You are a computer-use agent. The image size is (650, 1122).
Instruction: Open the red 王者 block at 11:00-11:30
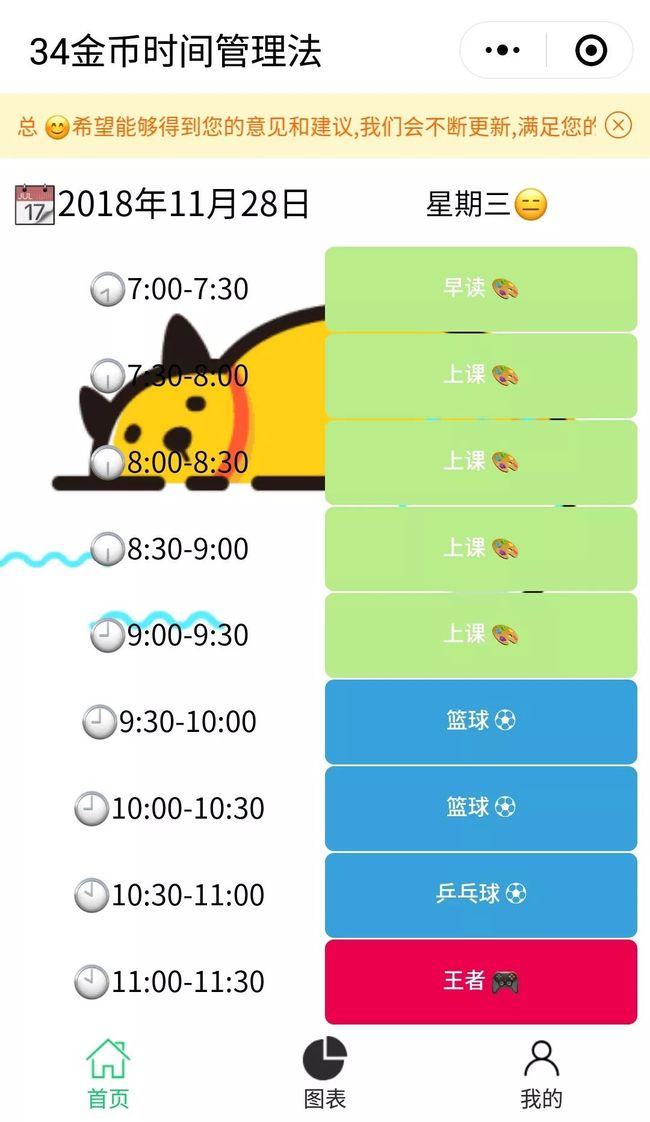[481, 982]
